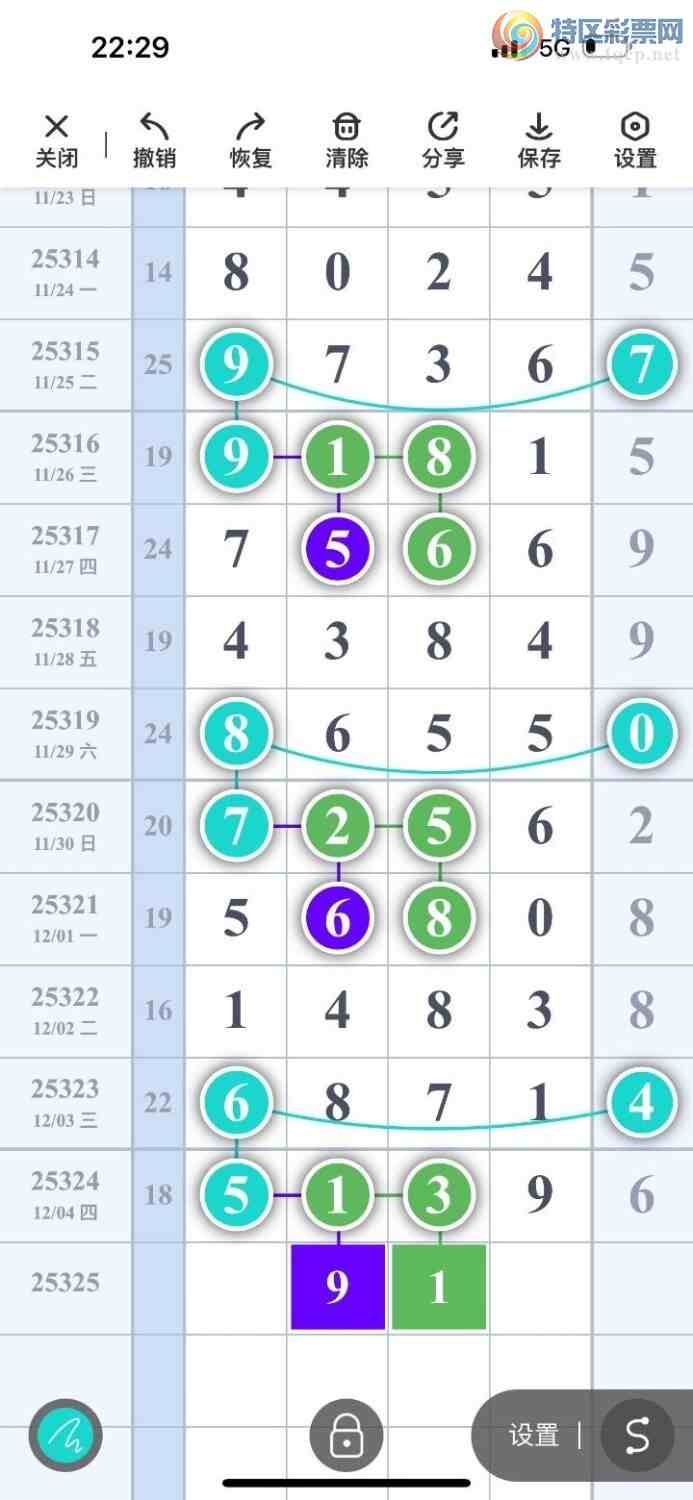Clear all markings from chart
This screenshot has width=693, height=1500.
coord(346,140)
